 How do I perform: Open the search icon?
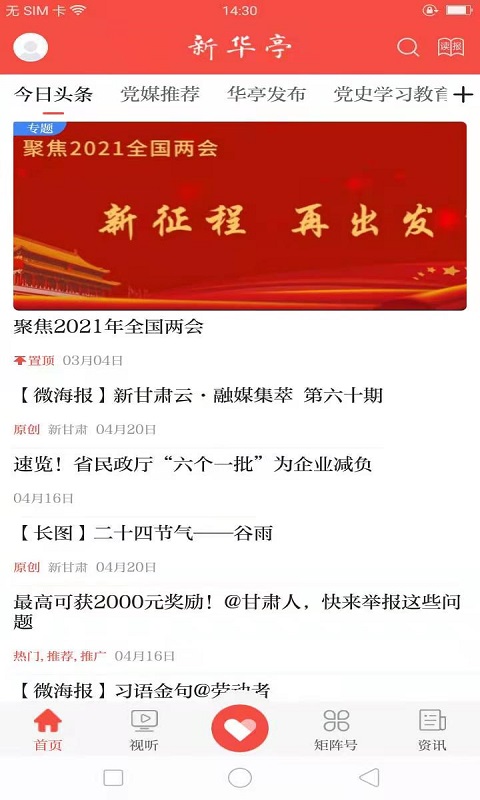coord(408,47)
